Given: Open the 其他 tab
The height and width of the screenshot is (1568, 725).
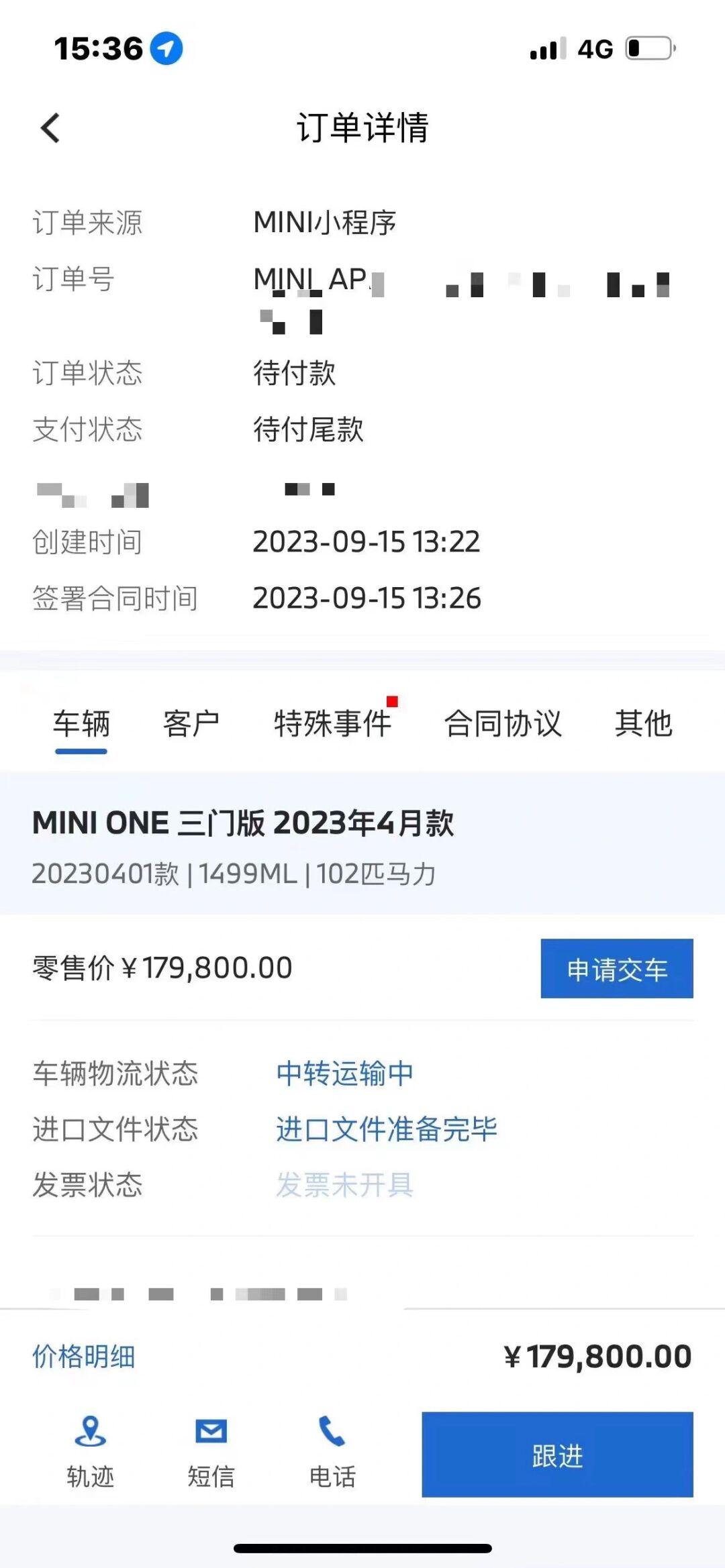Looking at the screenshot, I should (644, 723).
